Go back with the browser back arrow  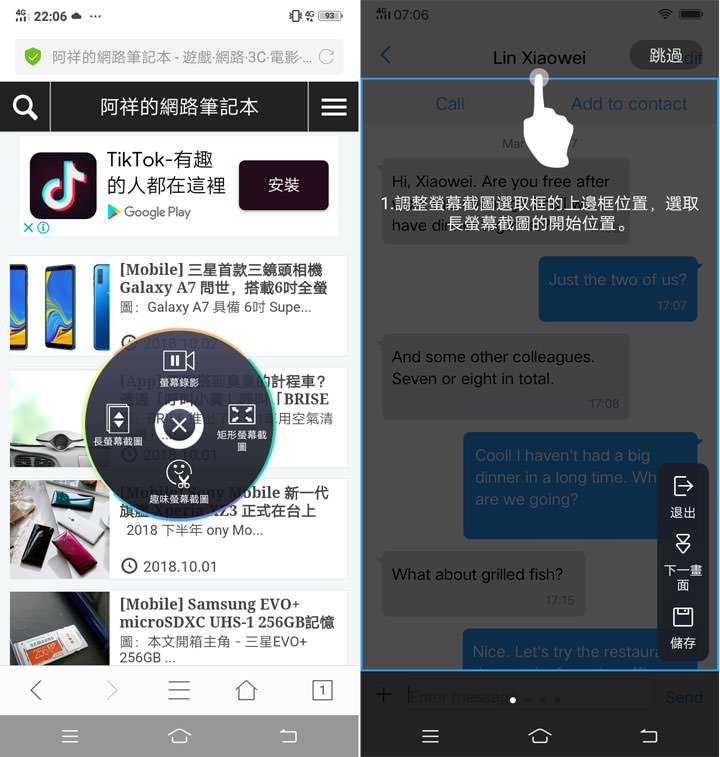tap(36, 690)
